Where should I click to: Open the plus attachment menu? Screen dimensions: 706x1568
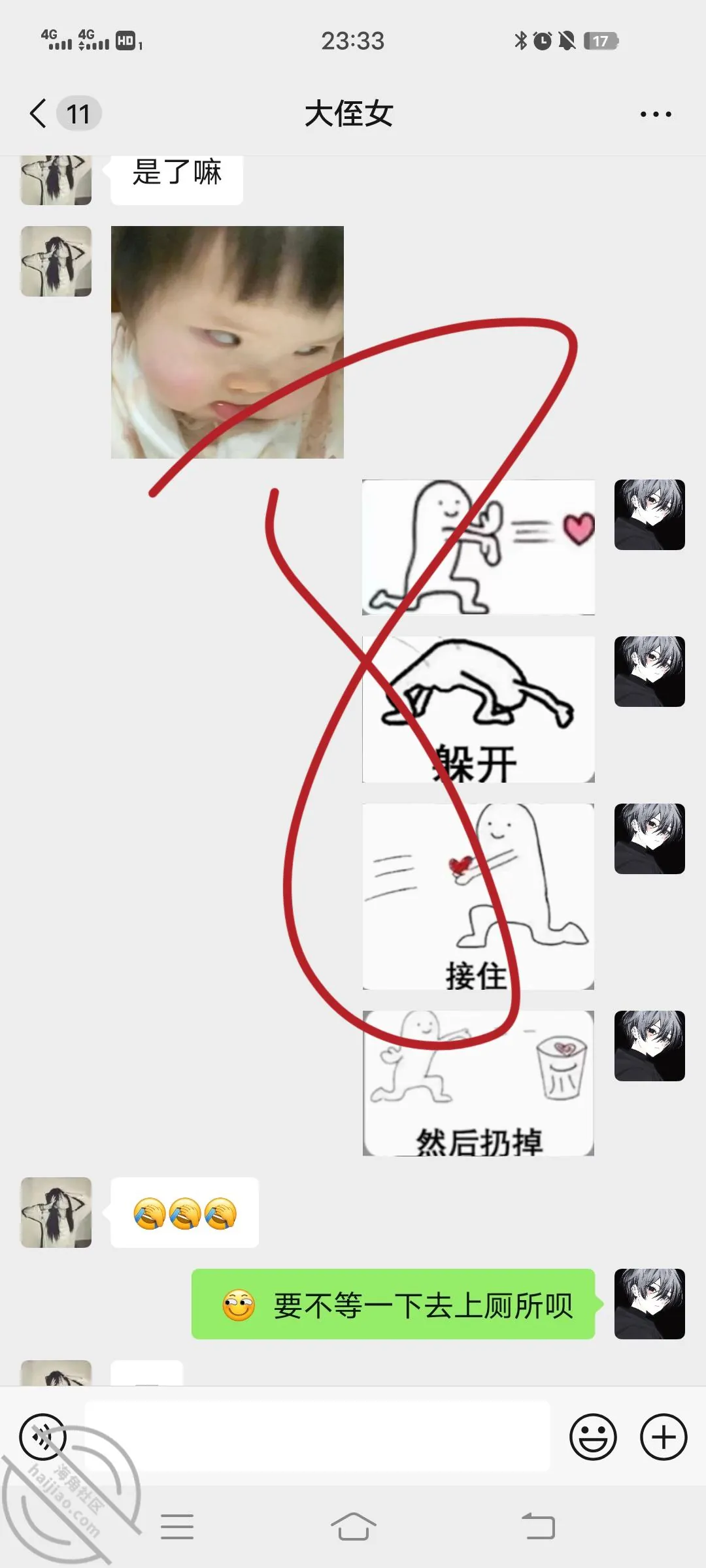pyautogui.click(x=664, y=1437)
